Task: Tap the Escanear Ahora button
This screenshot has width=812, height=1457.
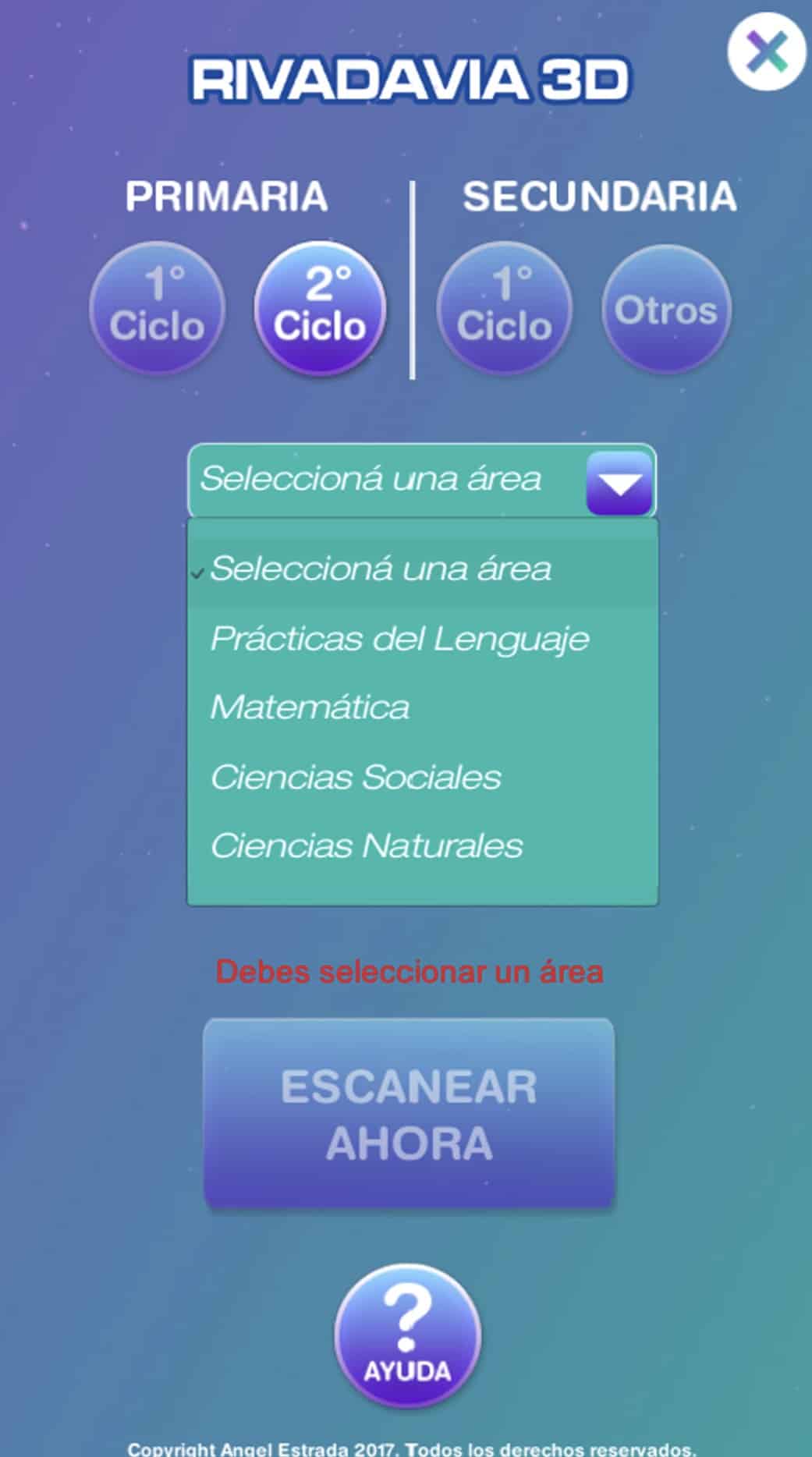Action: coord(409,1113)
